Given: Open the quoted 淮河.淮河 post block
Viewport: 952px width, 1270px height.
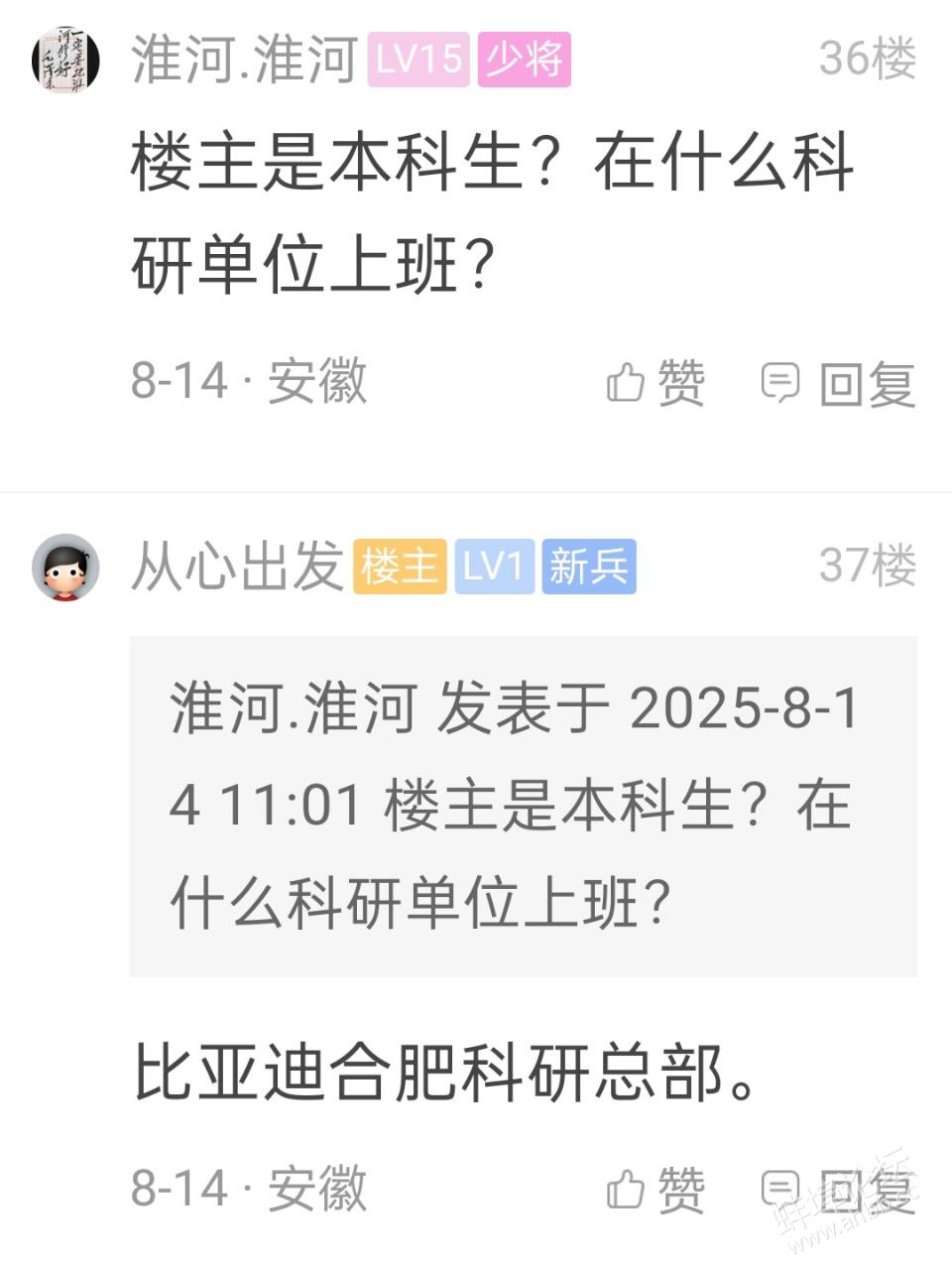Looking at the screenshot, I should tap(523, 806).
